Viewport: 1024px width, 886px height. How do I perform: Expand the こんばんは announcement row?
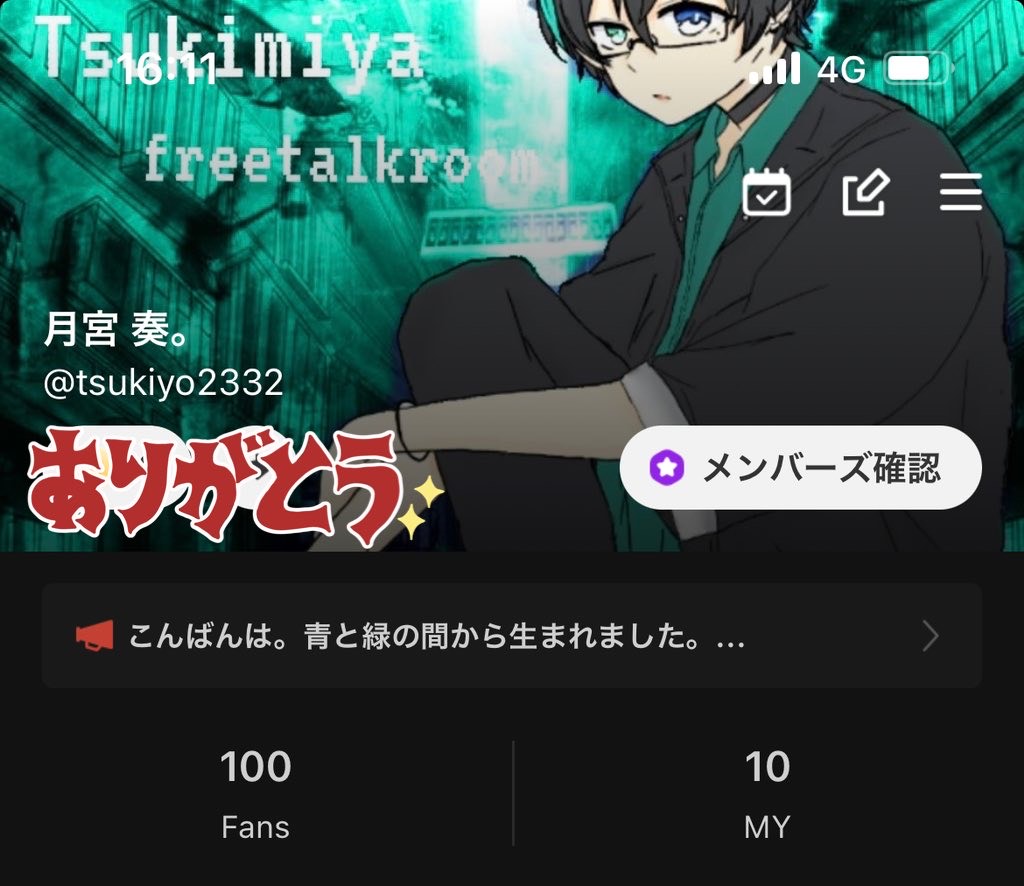(511, 636)
